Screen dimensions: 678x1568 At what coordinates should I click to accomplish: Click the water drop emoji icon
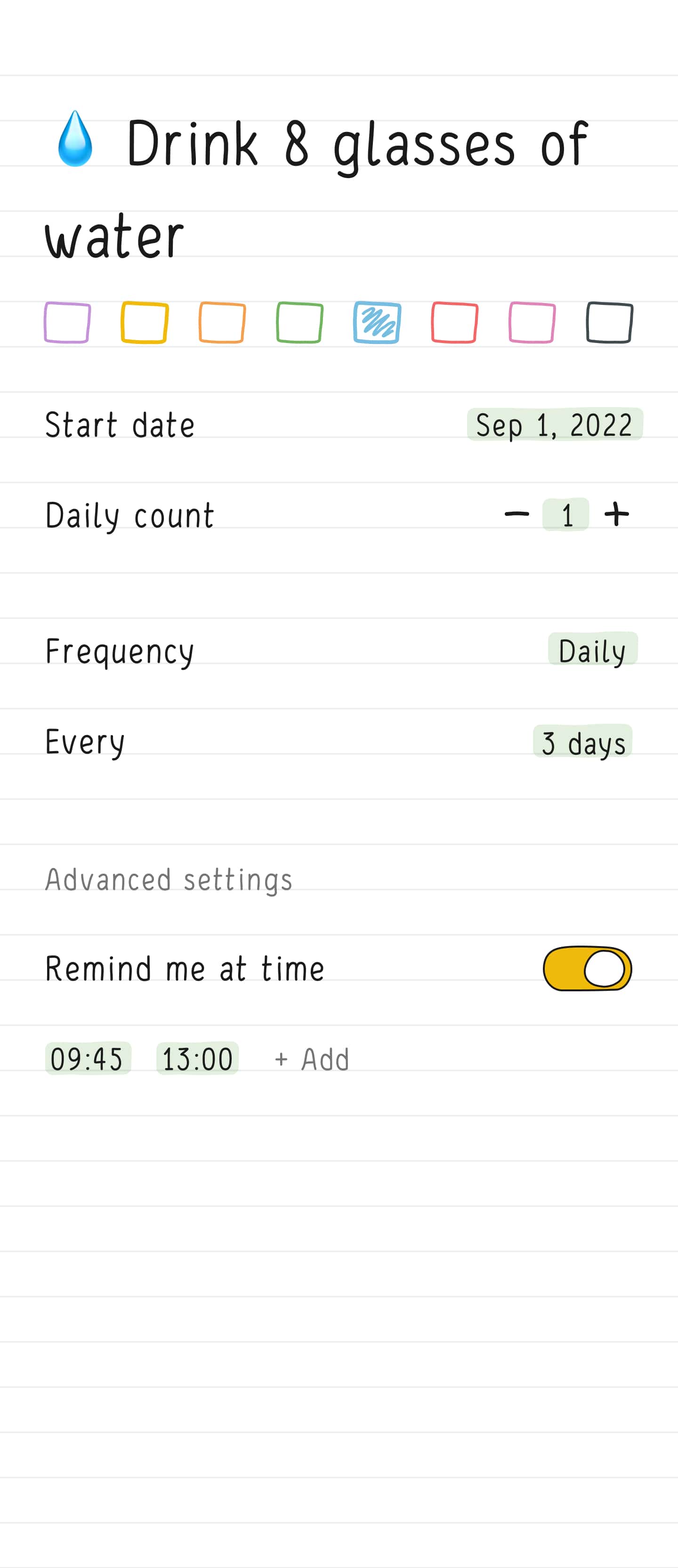[x=75, y=141]
